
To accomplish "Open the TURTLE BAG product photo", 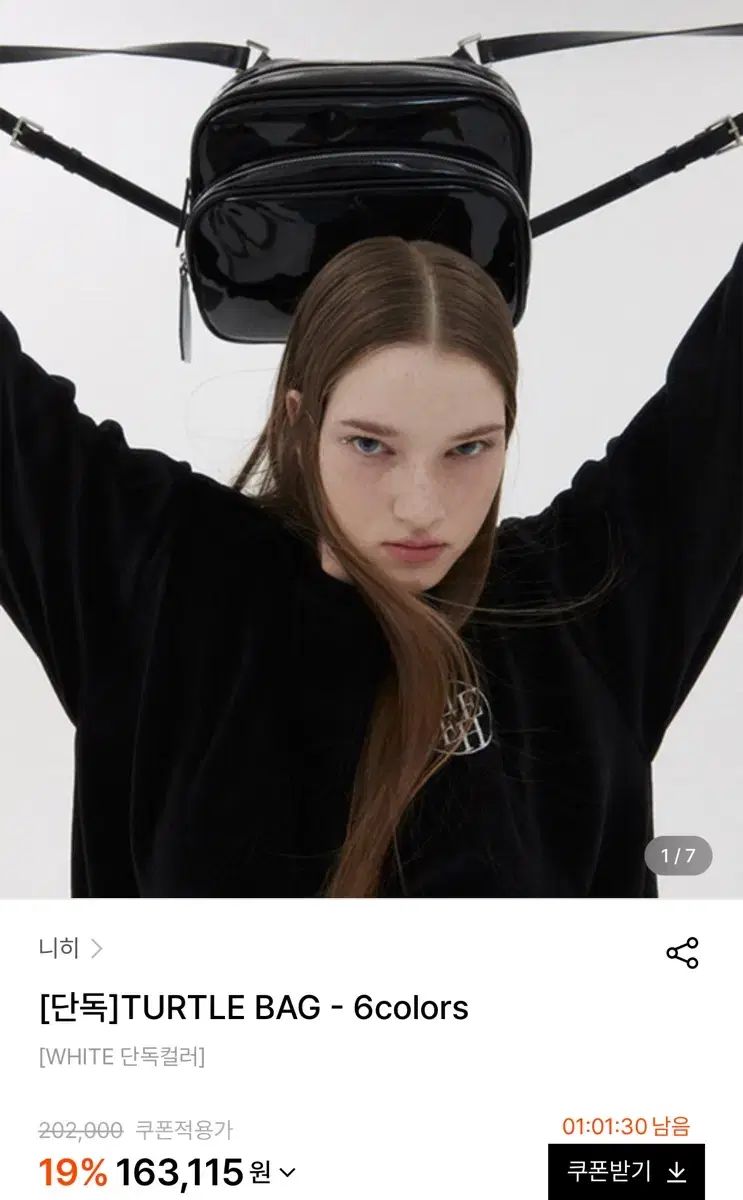I will (x=371, y=450).
